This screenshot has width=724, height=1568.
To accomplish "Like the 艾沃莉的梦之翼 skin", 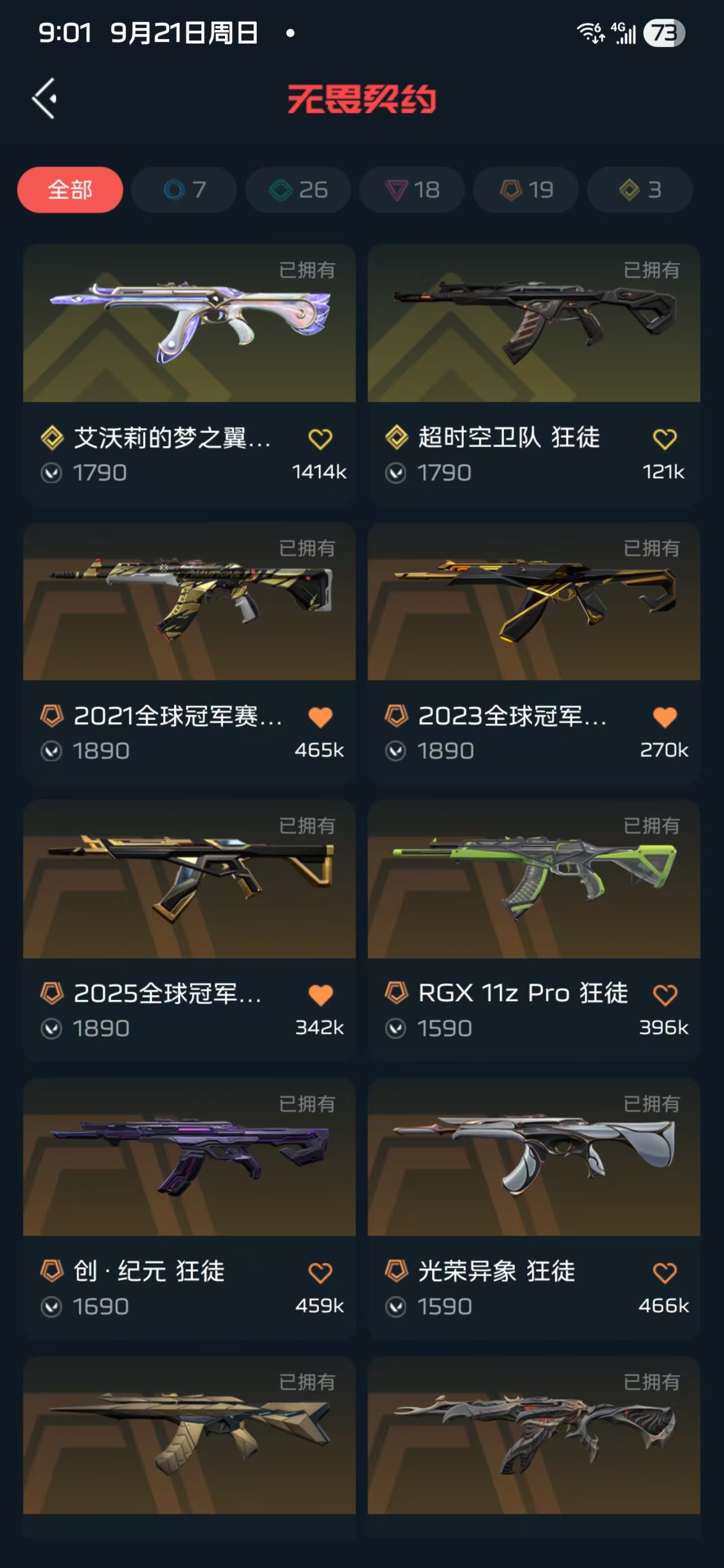I will 320,439.
